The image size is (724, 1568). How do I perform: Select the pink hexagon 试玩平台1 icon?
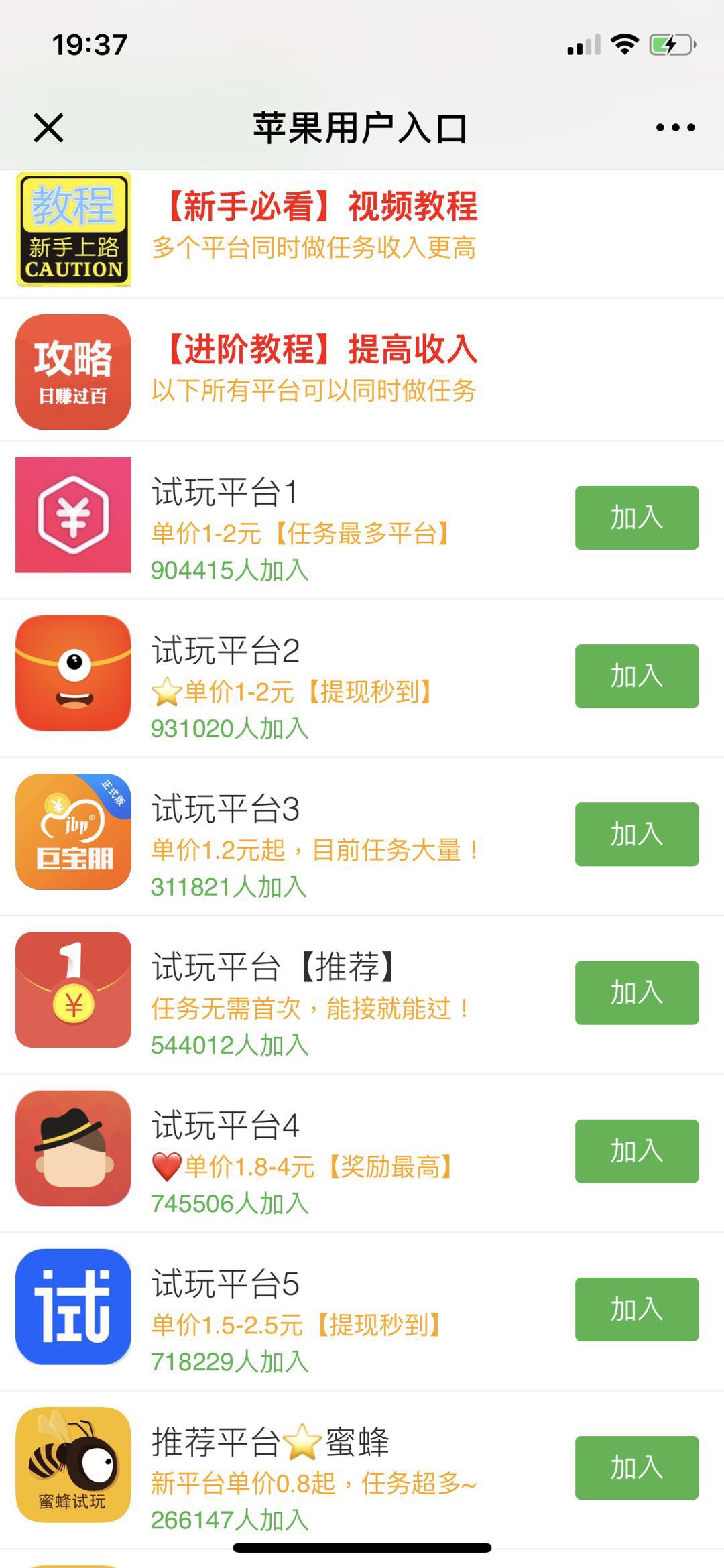click(74, 516)
